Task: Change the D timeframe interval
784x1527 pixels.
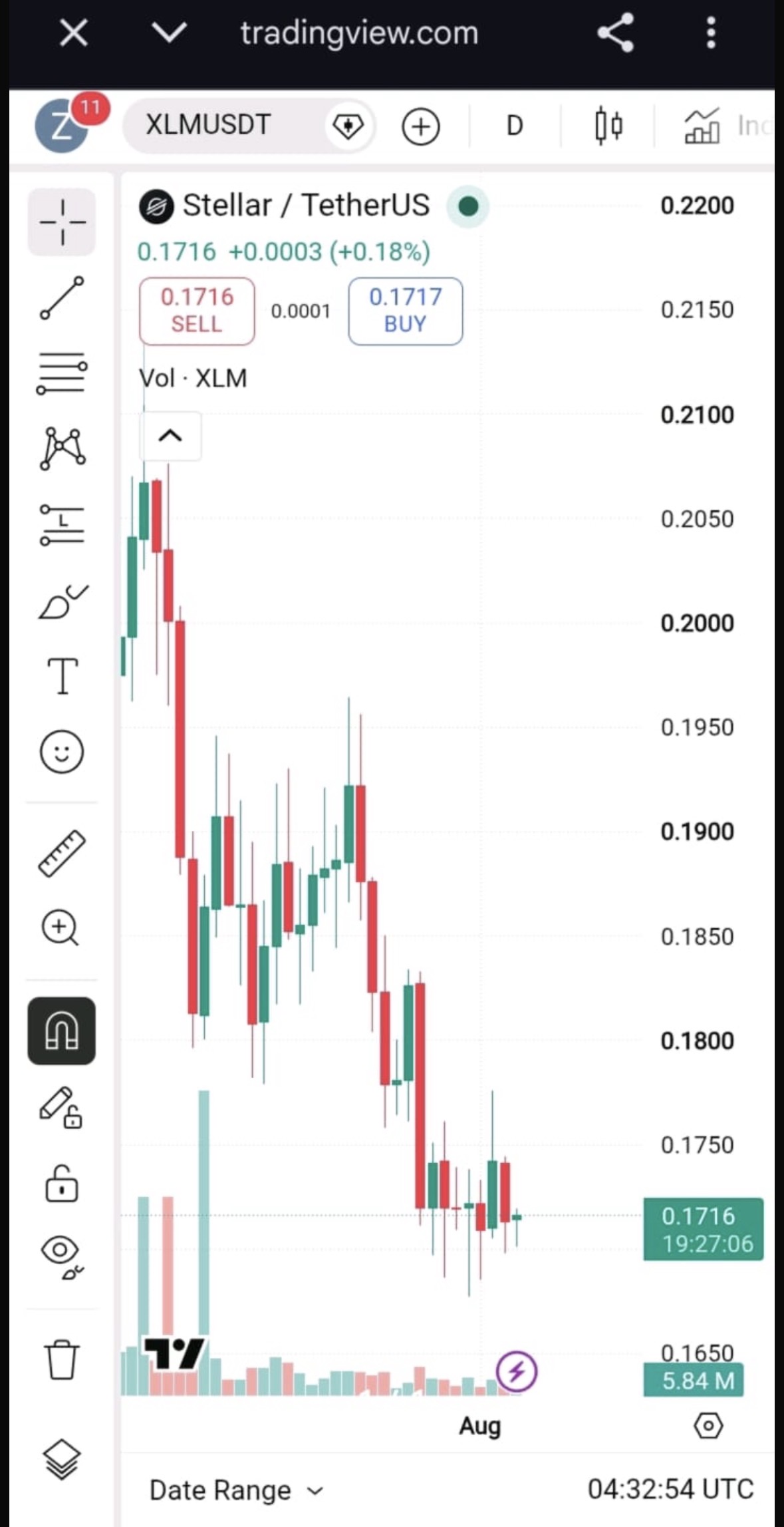Action: 515,126
